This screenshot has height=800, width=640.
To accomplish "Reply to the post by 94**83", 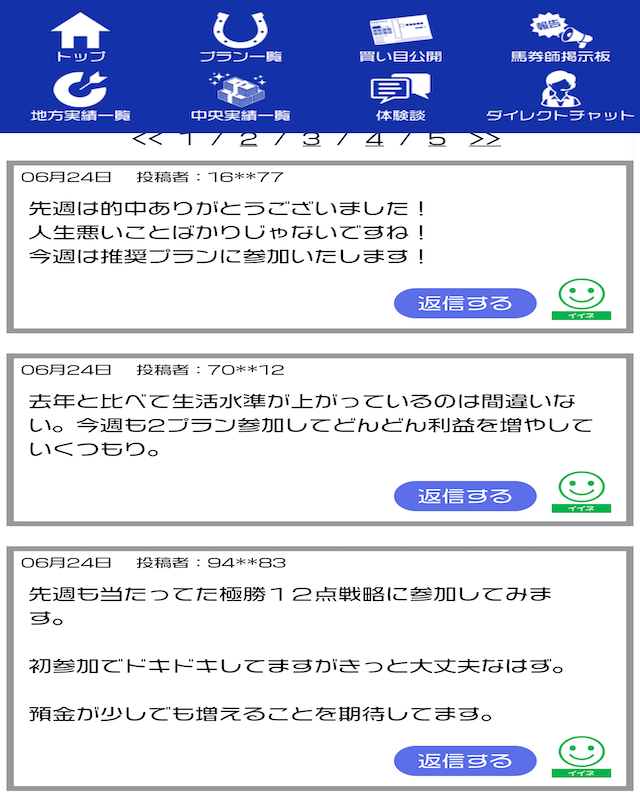I will (x=465, y=760).
